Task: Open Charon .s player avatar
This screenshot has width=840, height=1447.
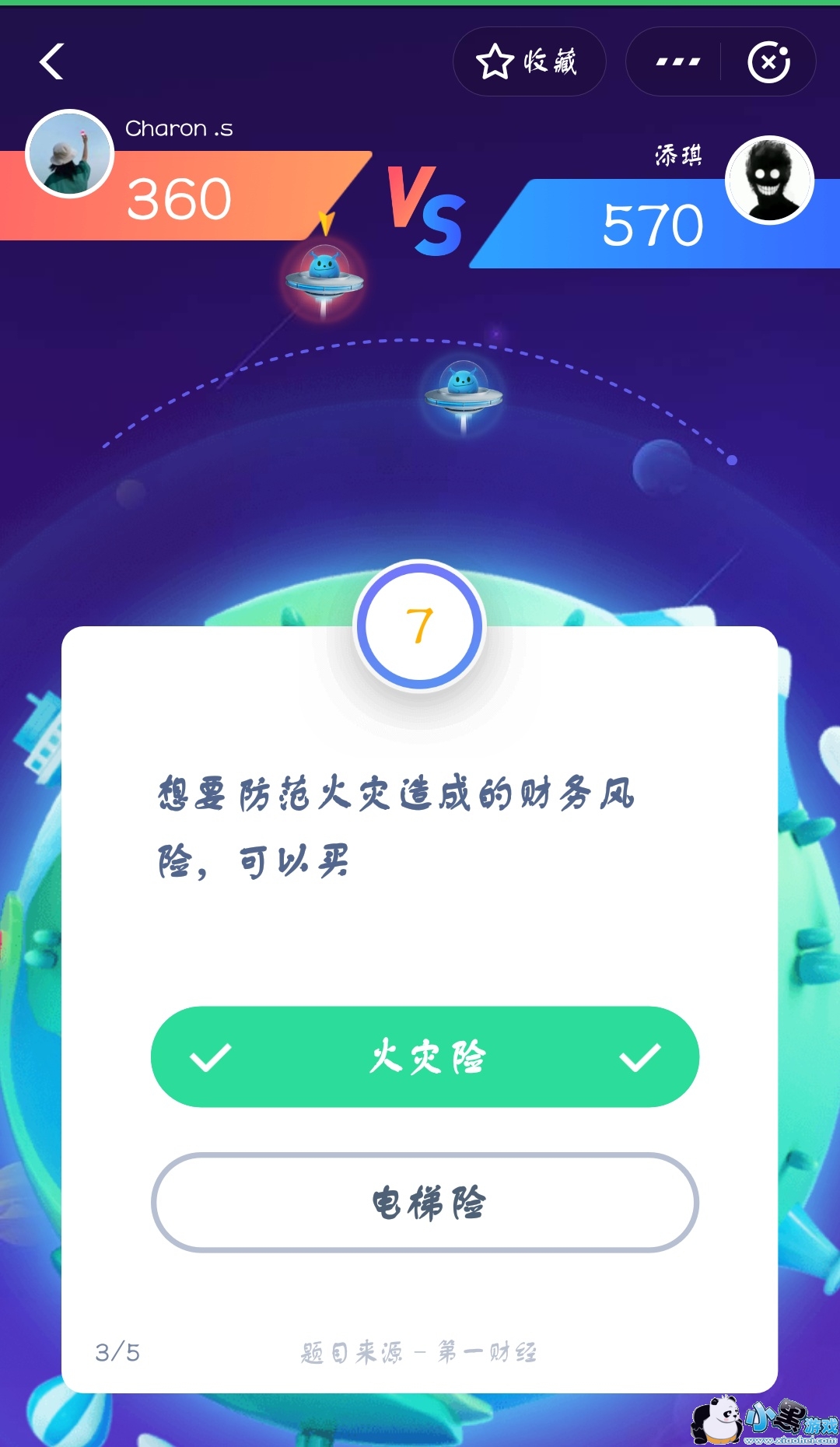Action: point(70,153)
